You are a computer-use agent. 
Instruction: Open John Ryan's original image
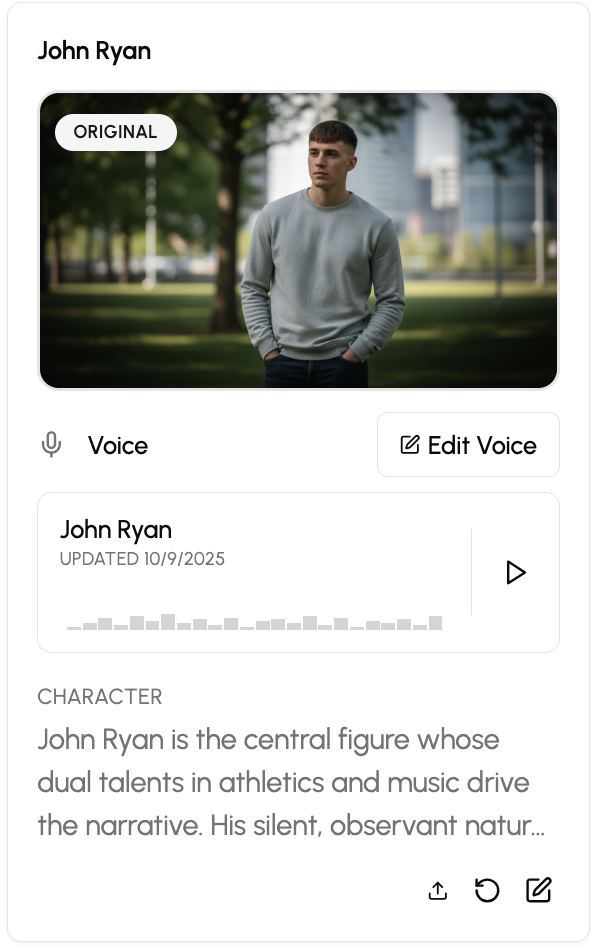(298, 240)
